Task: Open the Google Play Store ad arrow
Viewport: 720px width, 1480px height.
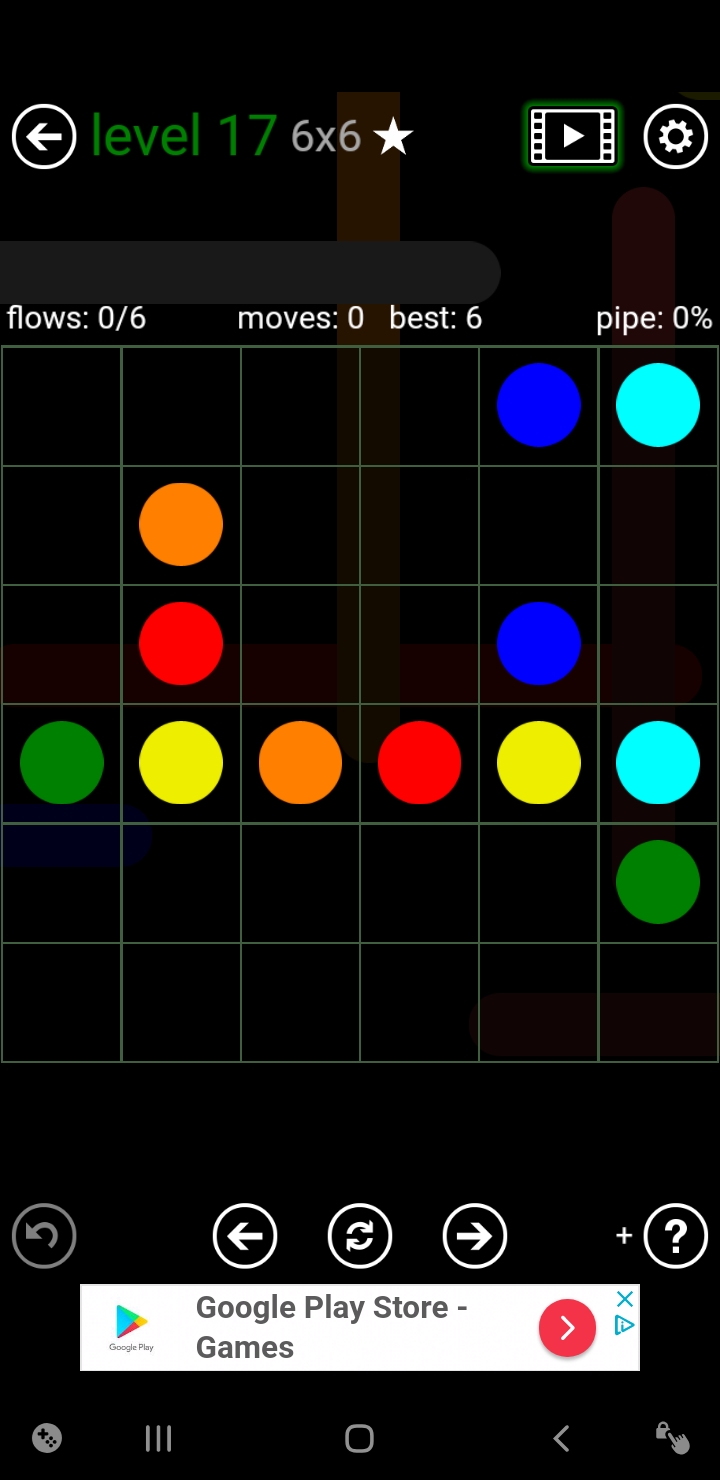Action: click(567, 1328)
